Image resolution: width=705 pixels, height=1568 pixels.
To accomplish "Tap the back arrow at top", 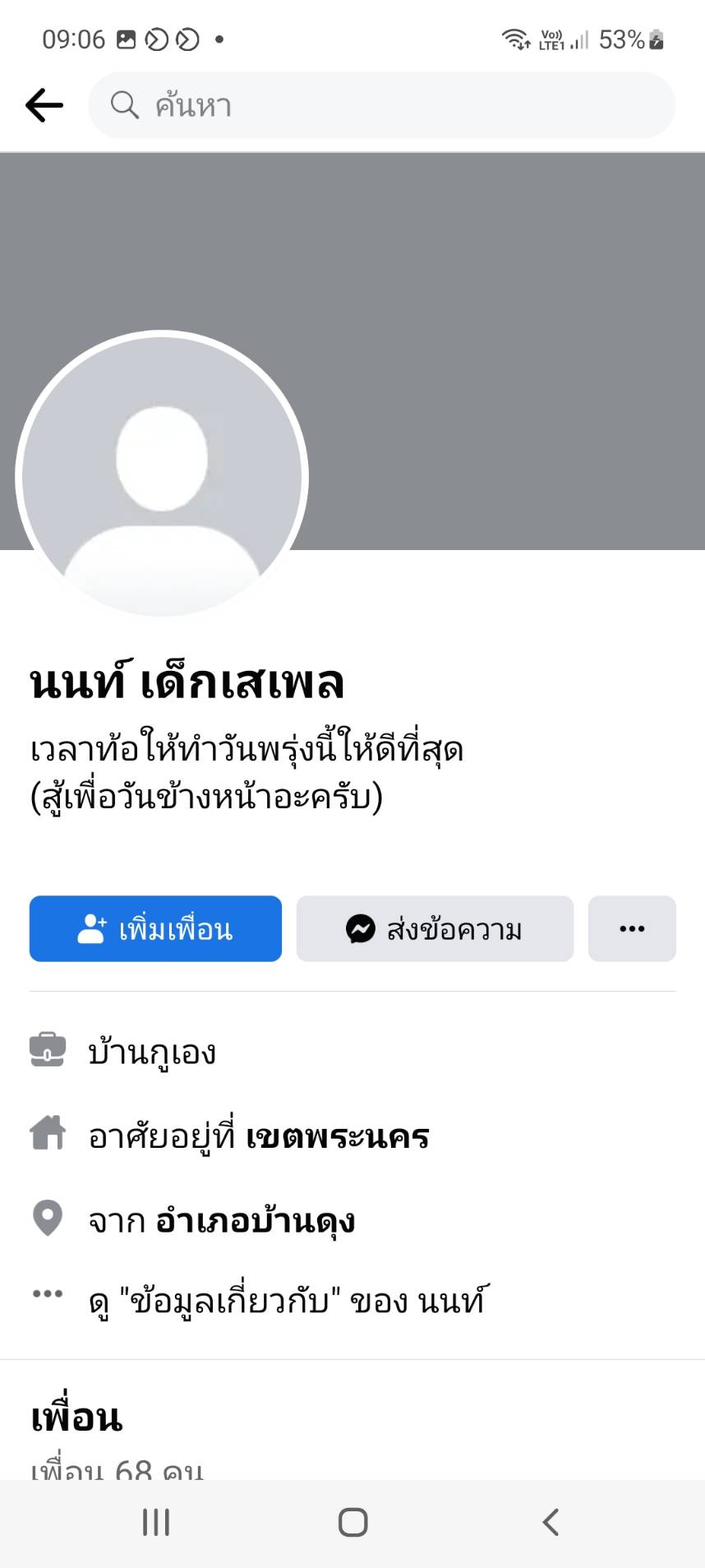I will point(44,105).
